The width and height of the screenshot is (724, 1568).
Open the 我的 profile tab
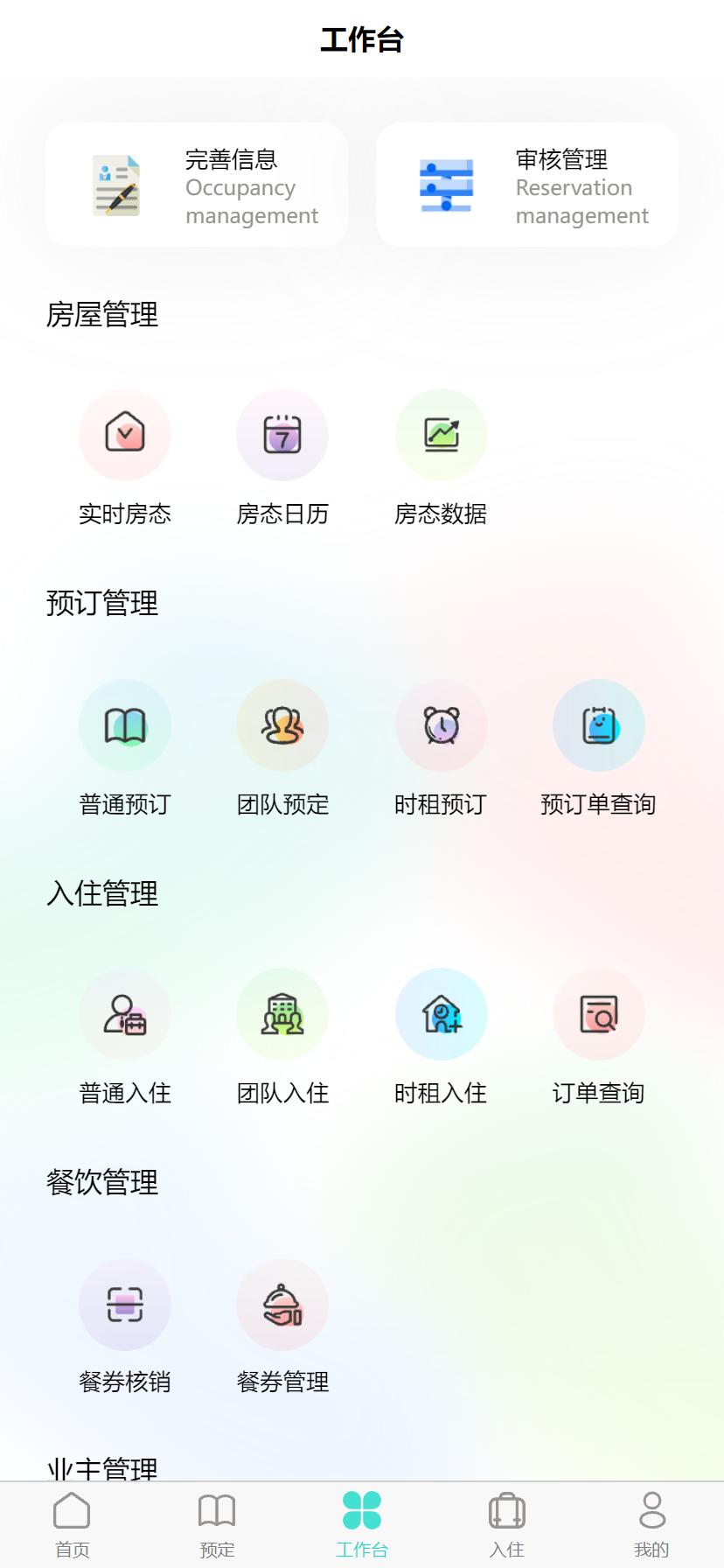coord(651,1522)
